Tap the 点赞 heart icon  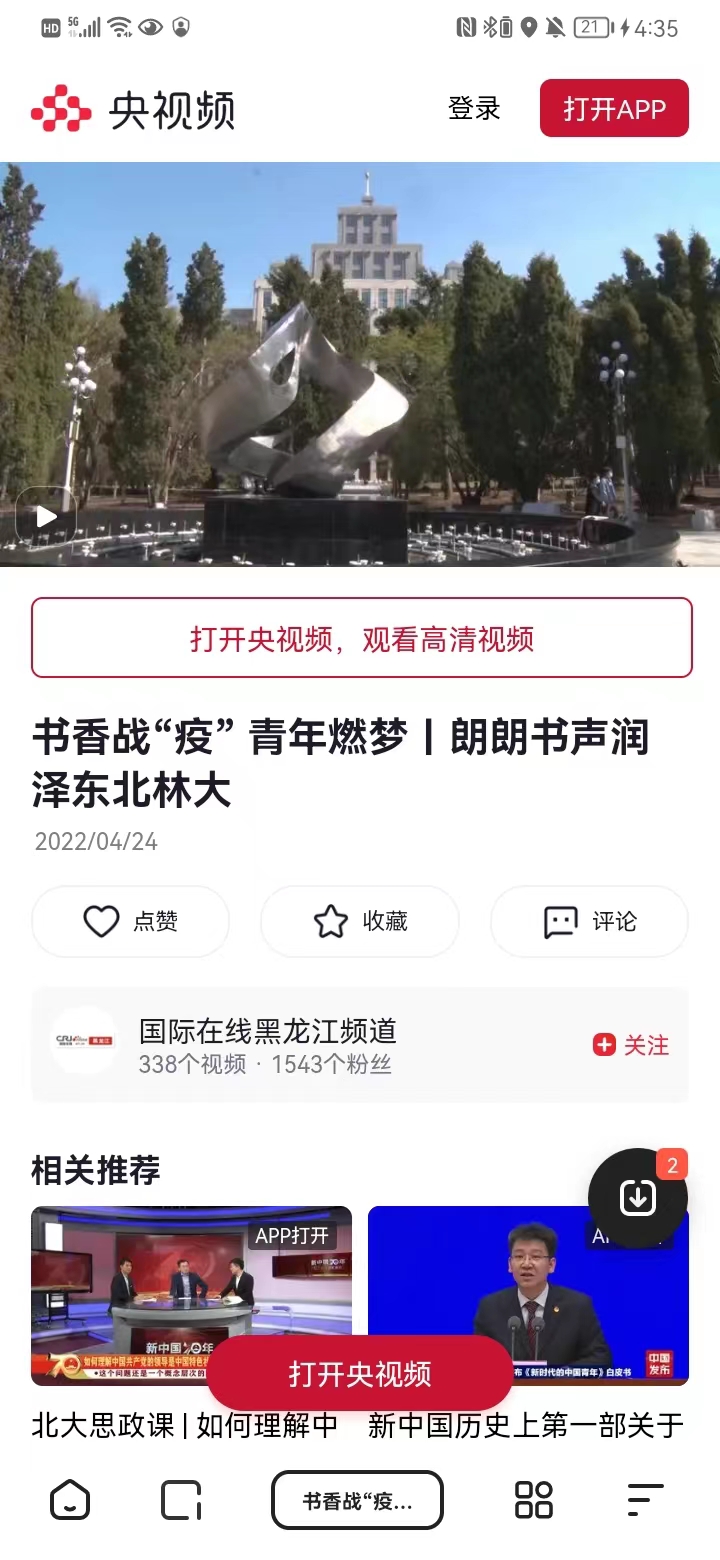[103, 921]
